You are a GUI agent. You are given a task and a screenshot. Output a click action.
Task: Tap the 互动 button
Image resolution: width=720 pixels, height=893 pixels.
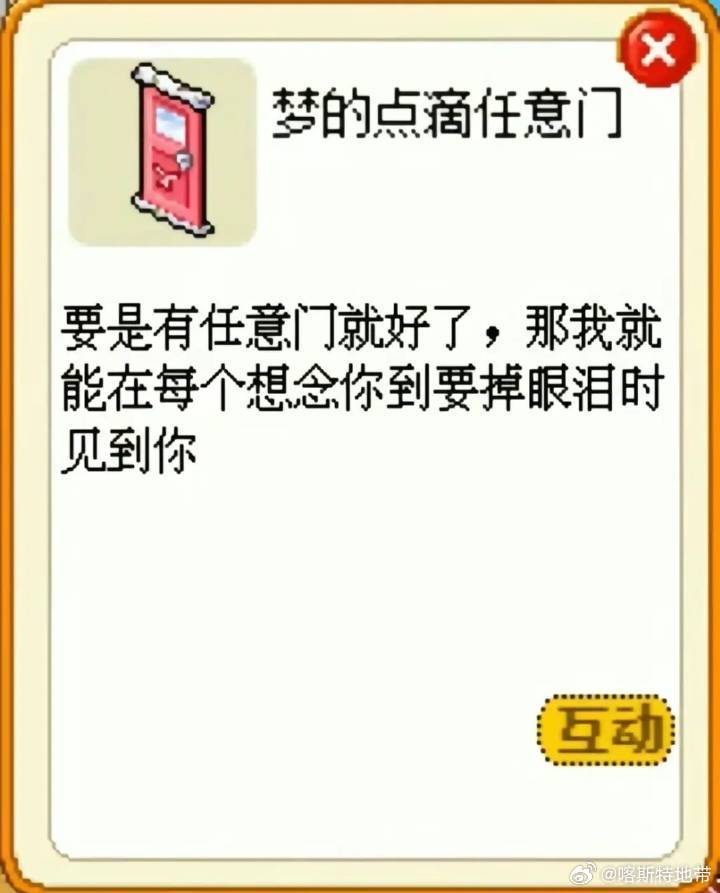tap(605, 728)
